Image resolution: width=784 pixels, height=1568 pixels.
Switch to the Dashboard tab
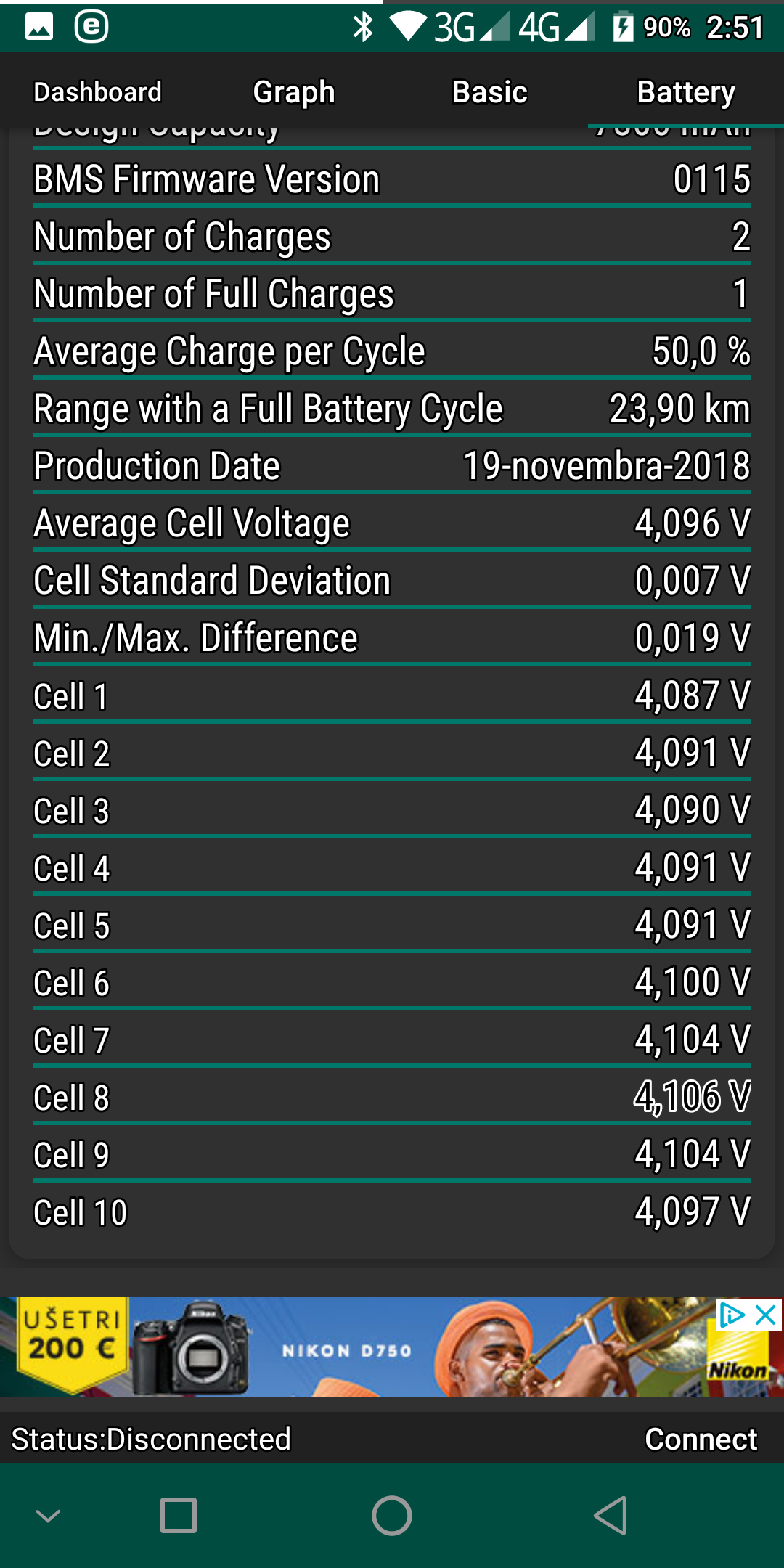[98, 92]
